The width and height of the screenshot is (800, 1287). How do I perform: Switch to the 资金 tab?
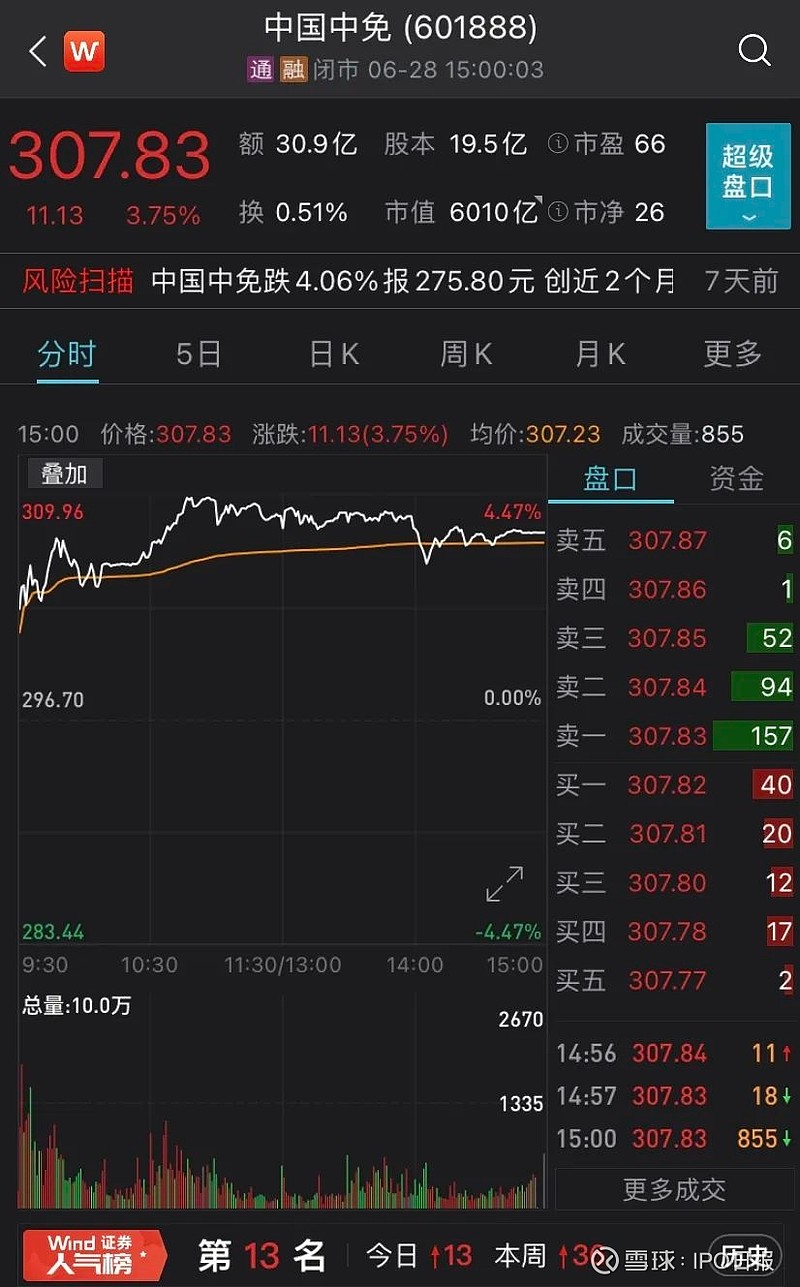point(737,479)
